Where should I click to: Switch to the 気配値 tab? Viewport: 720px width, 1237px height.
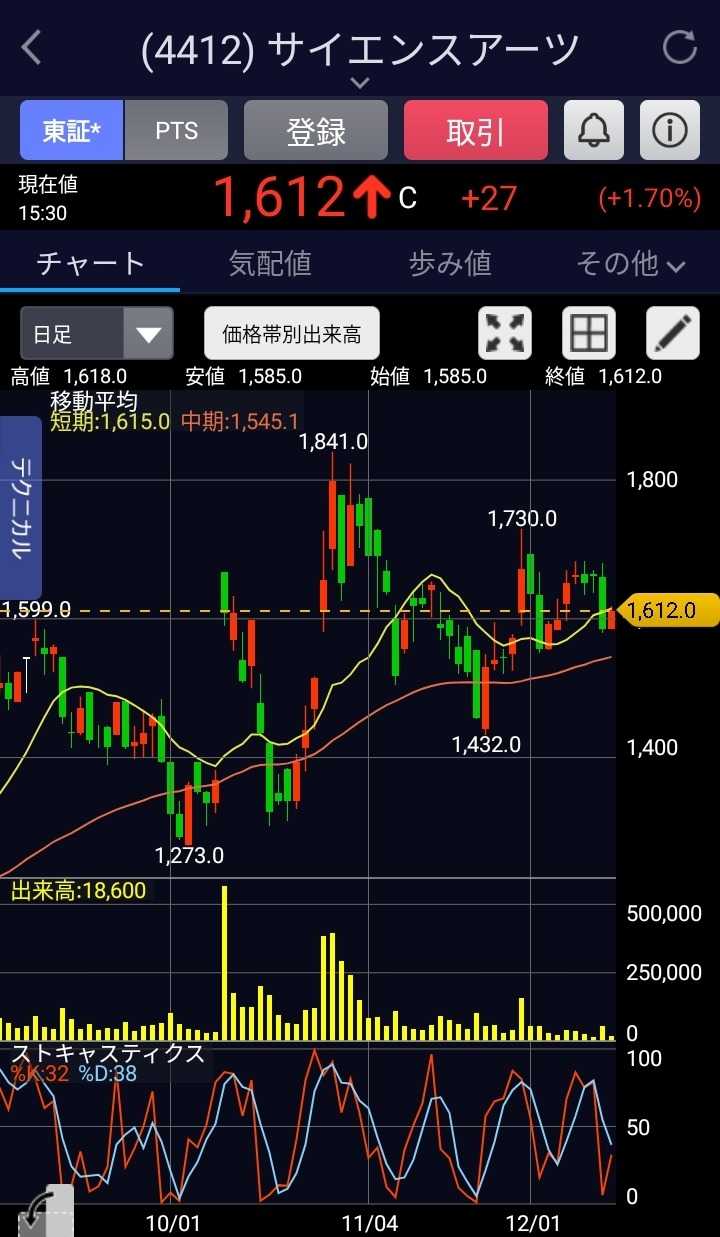pos(270,263)
